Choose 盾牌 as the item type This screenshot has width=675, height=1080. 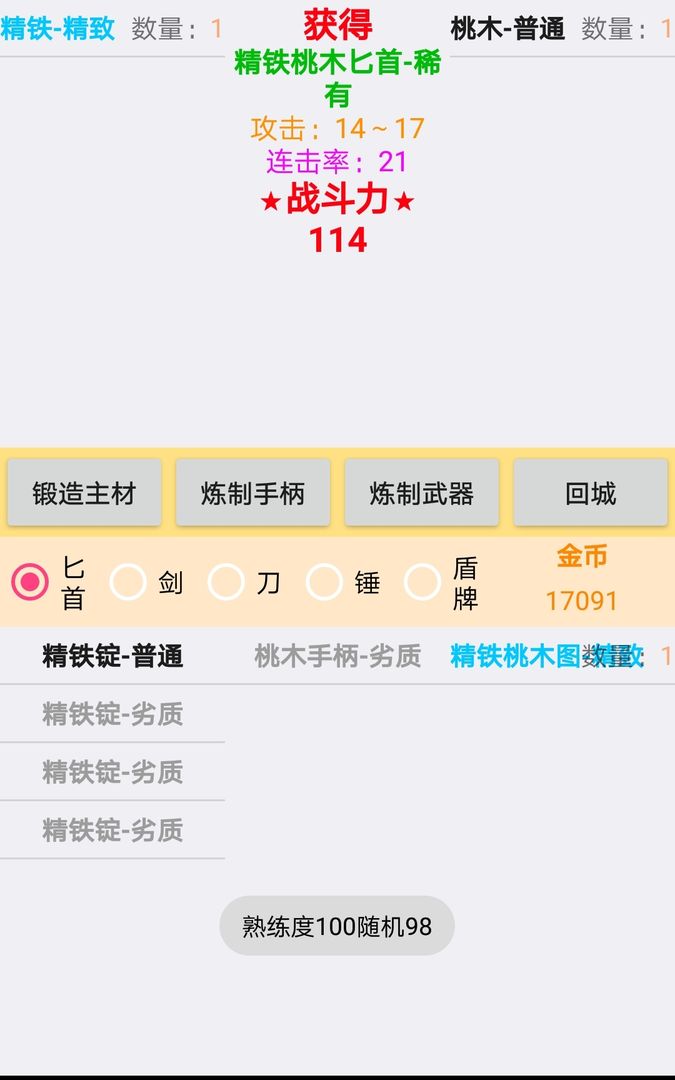click(422, 582)
